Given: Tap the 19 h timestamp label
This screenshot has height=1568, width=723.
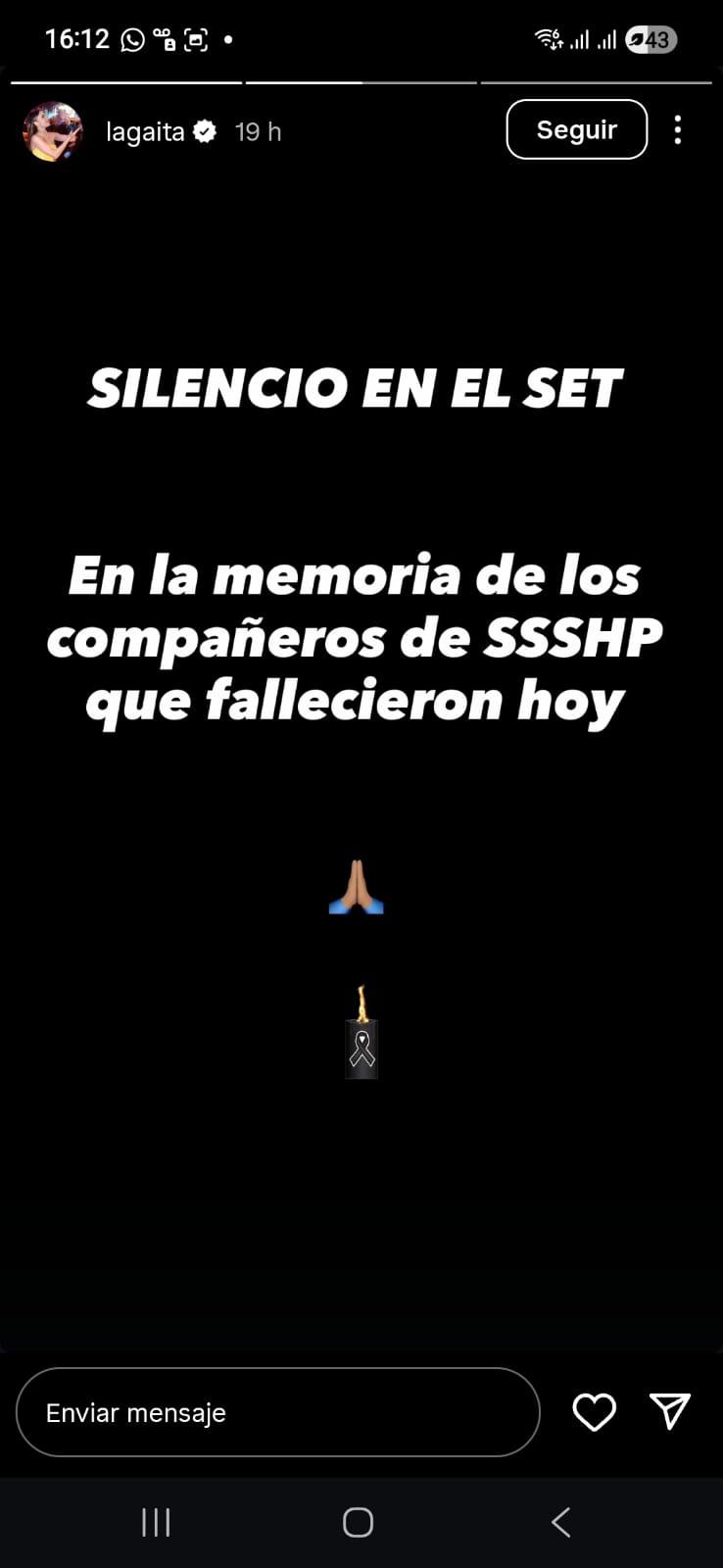Looking at the screenshot, I should [x=257, y=131].
